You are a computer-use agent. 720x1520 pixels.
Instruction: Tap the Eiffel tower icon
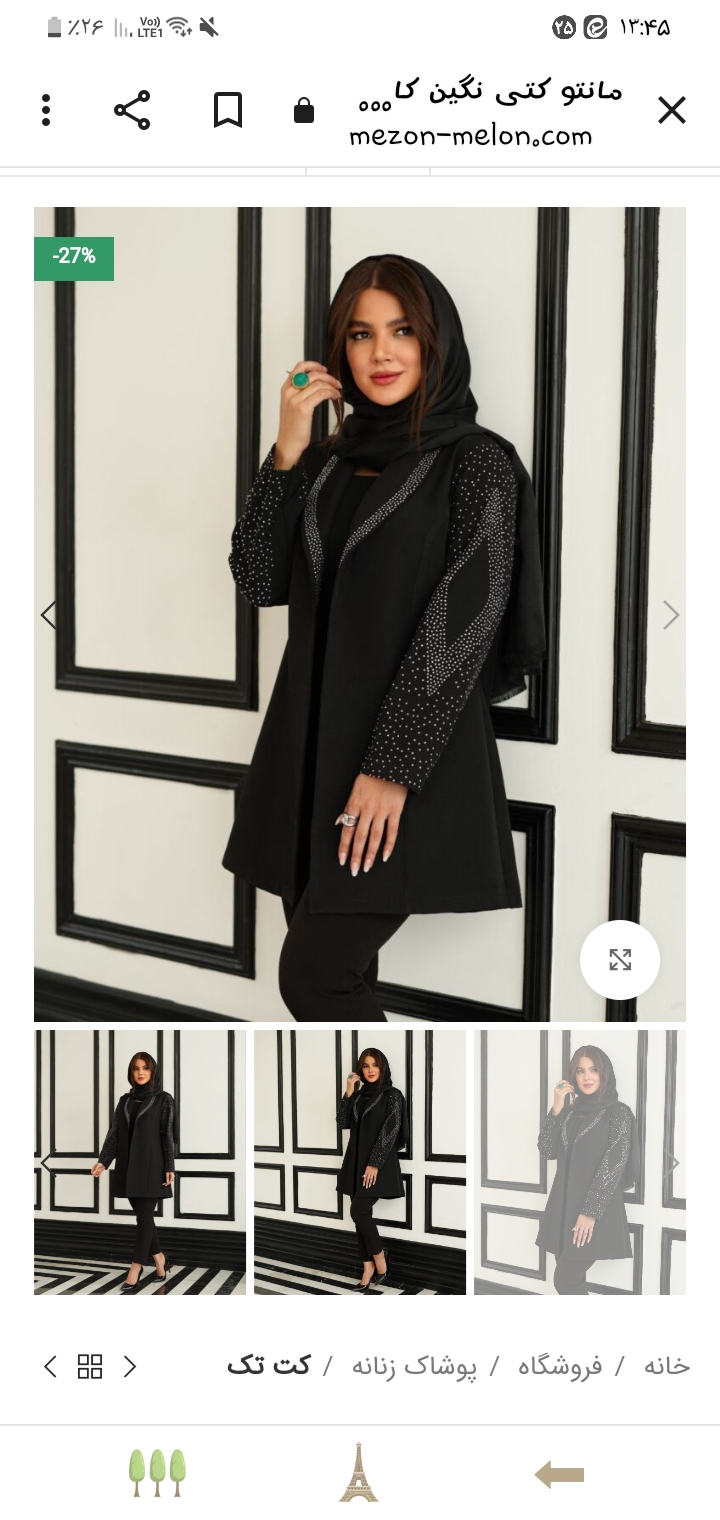click(x=358, y=1472)
